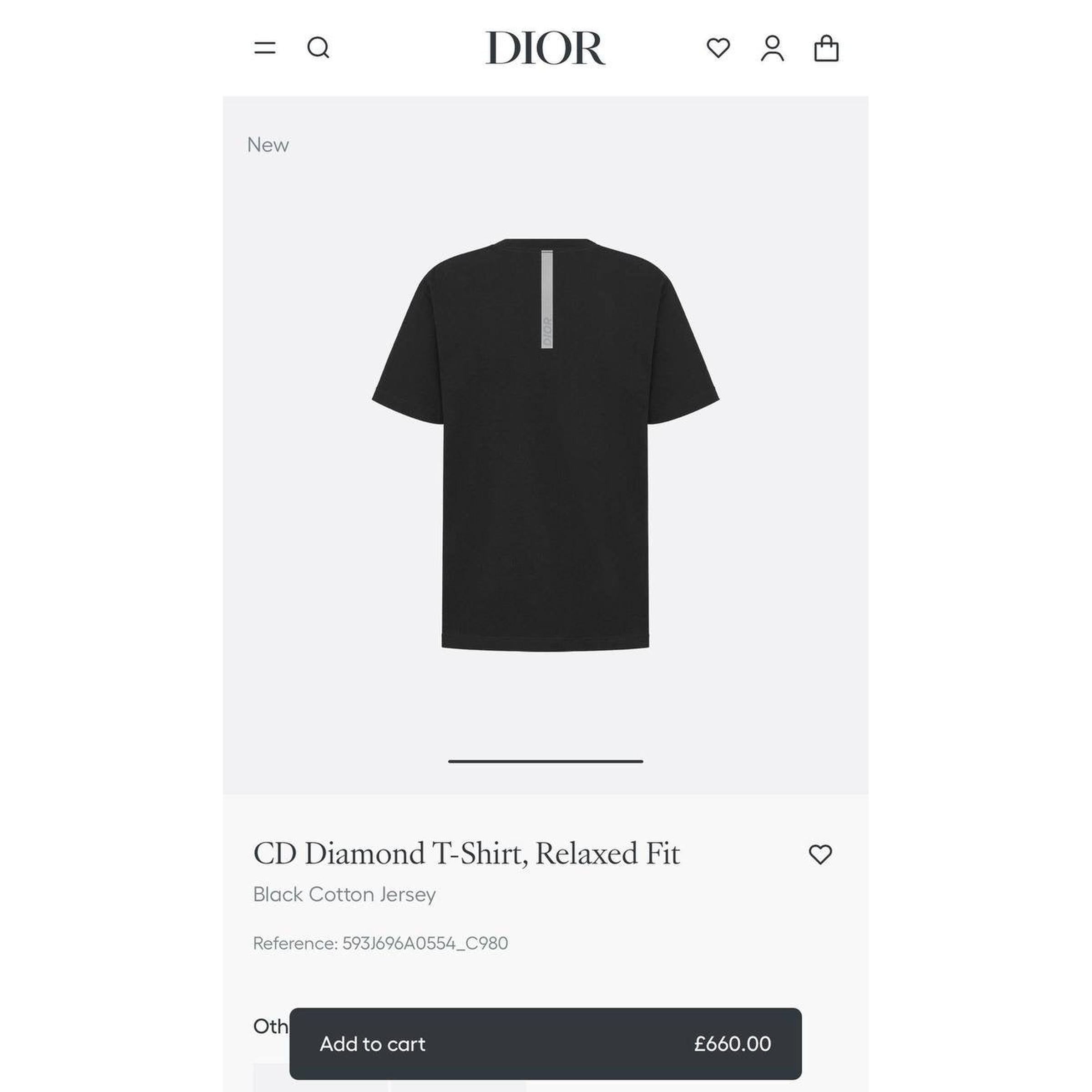Open the account profile icon

[772, 48]
